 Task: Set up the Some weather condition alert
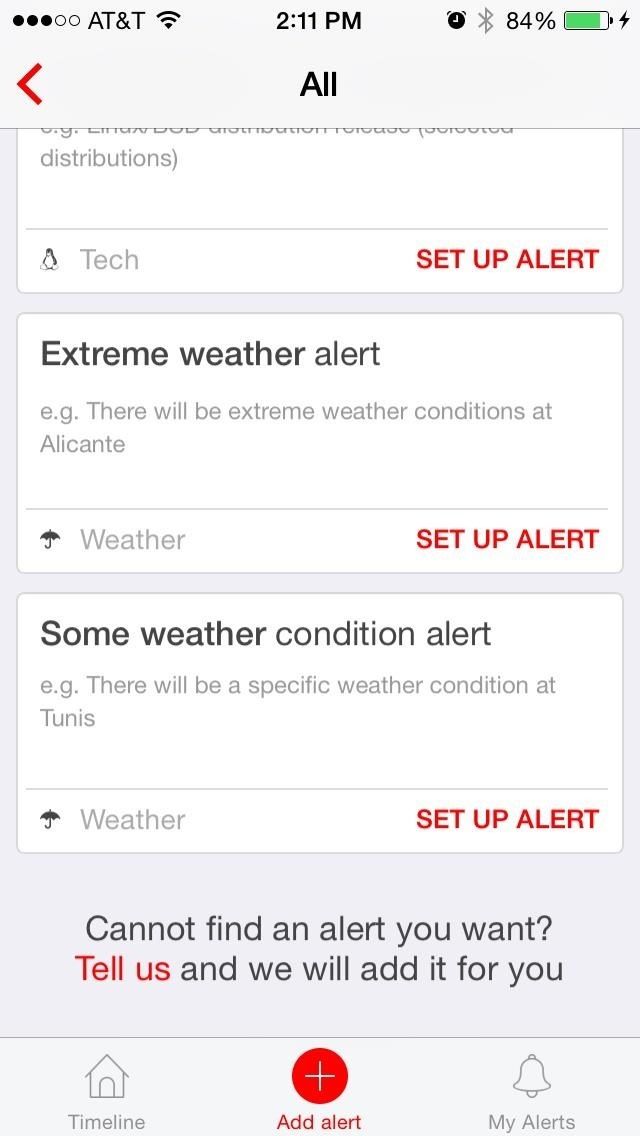coord(507,820)
